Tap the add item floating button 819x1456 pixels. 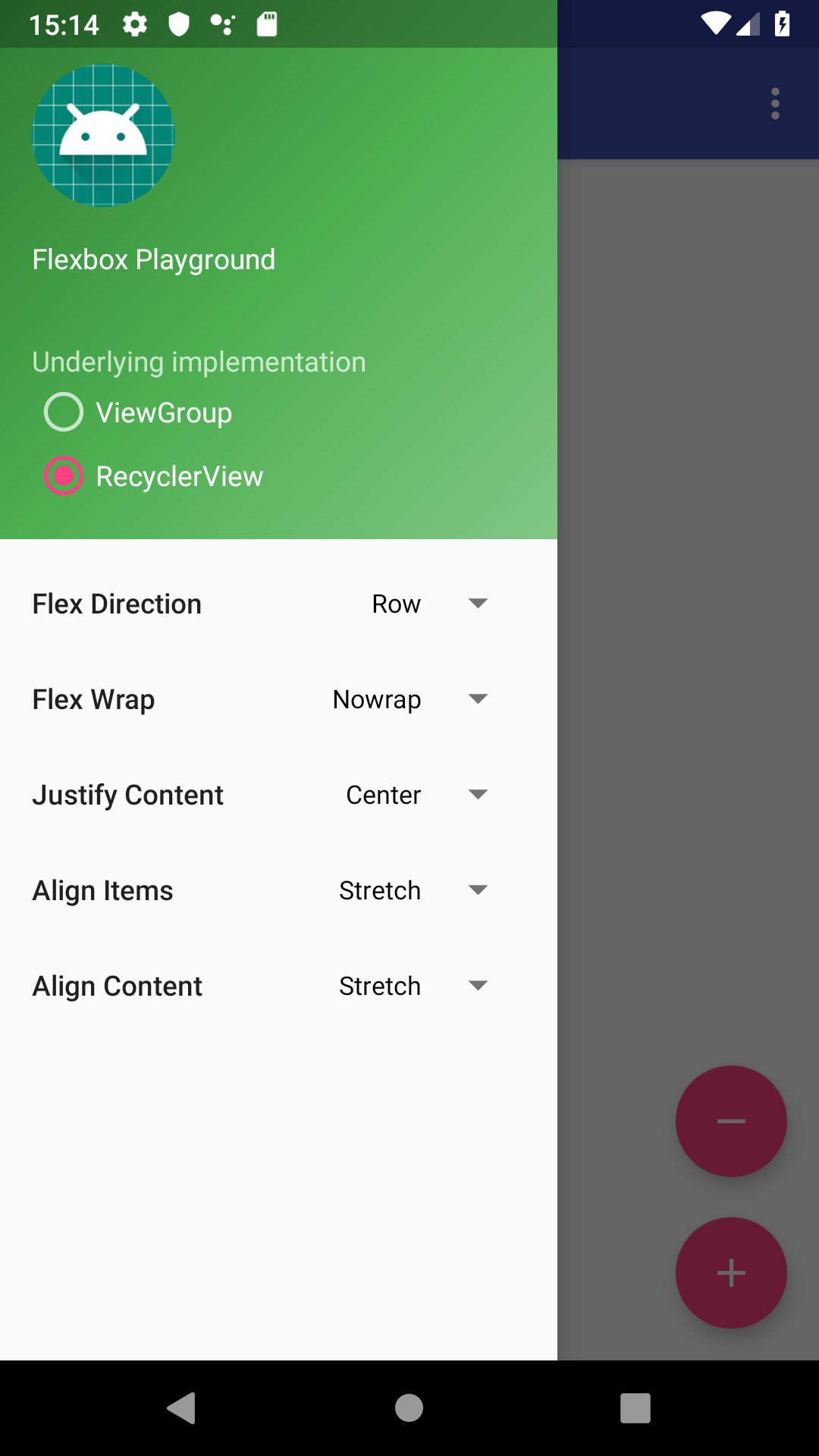tap(730, 1274)
